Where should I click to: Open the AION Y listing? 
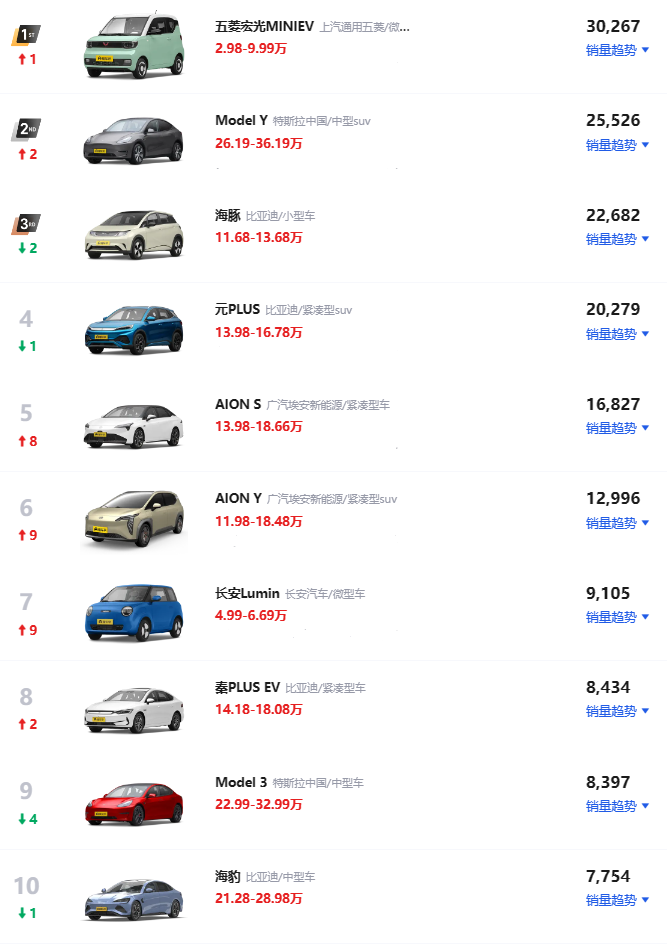(238, 498)
